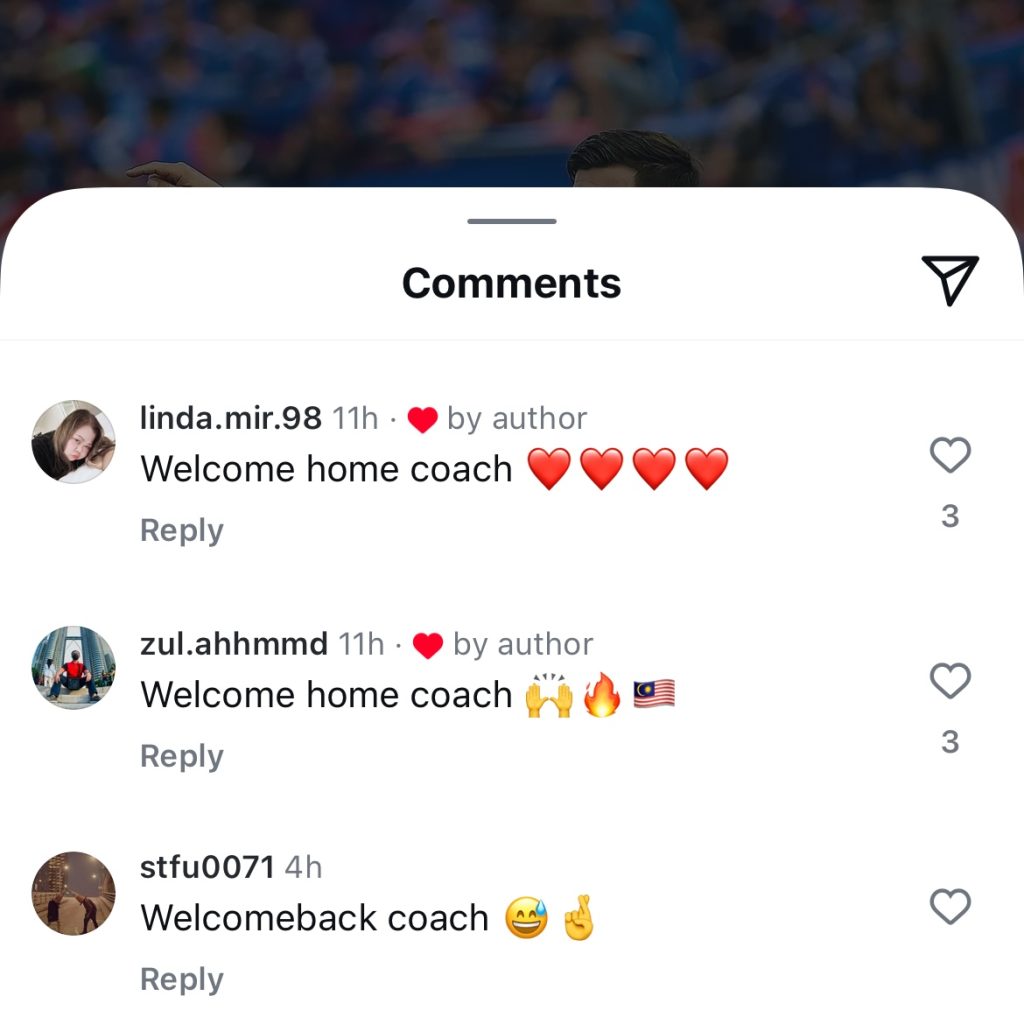View the stfu0071 username profile
Image resolution: width=1024 pixels, height=1024 pixels.
[206, 866]
